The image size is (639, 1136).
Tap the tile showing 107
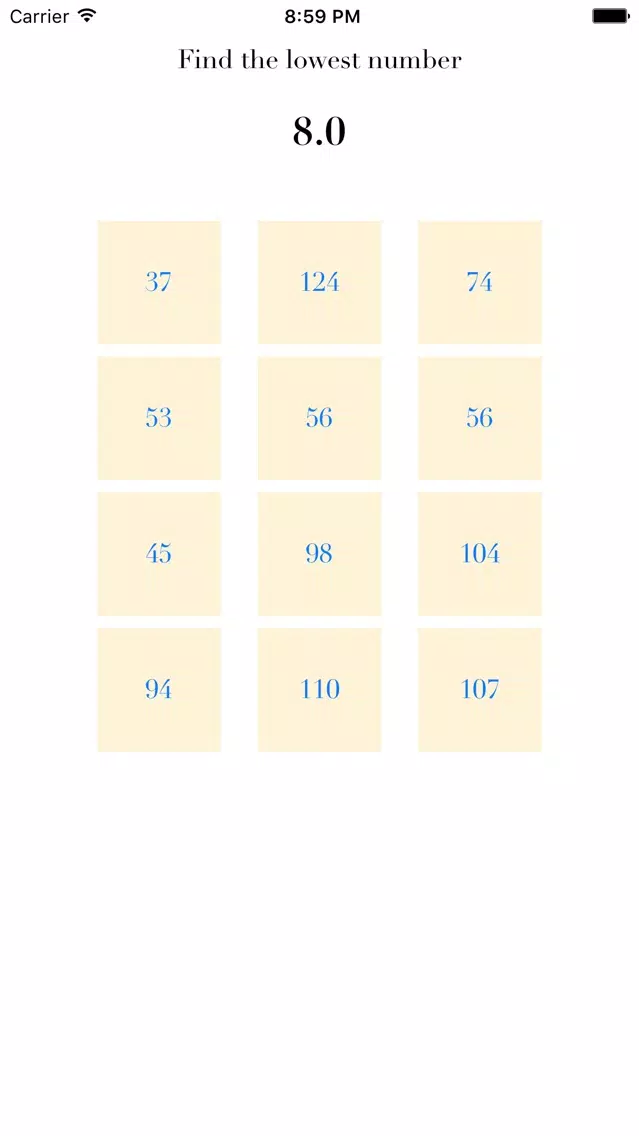point(479,690)
